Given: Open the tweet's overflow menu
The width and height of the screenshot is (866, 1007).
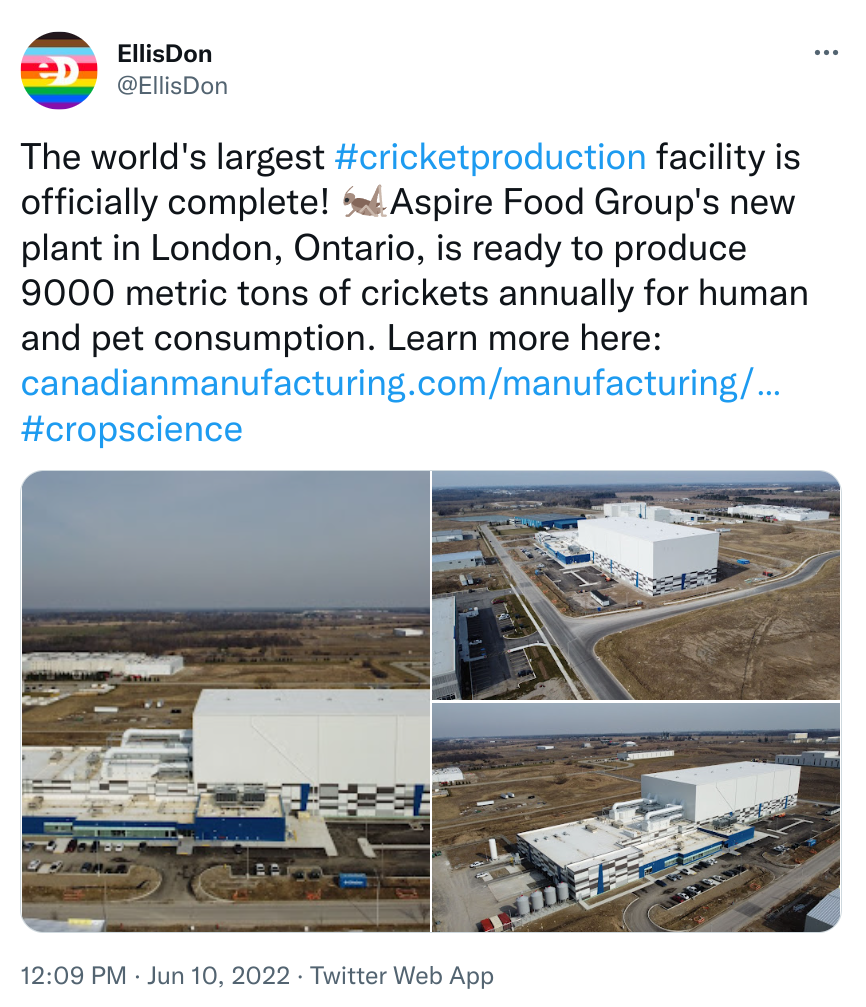Looking at the screenshot, I should point(826,54).
